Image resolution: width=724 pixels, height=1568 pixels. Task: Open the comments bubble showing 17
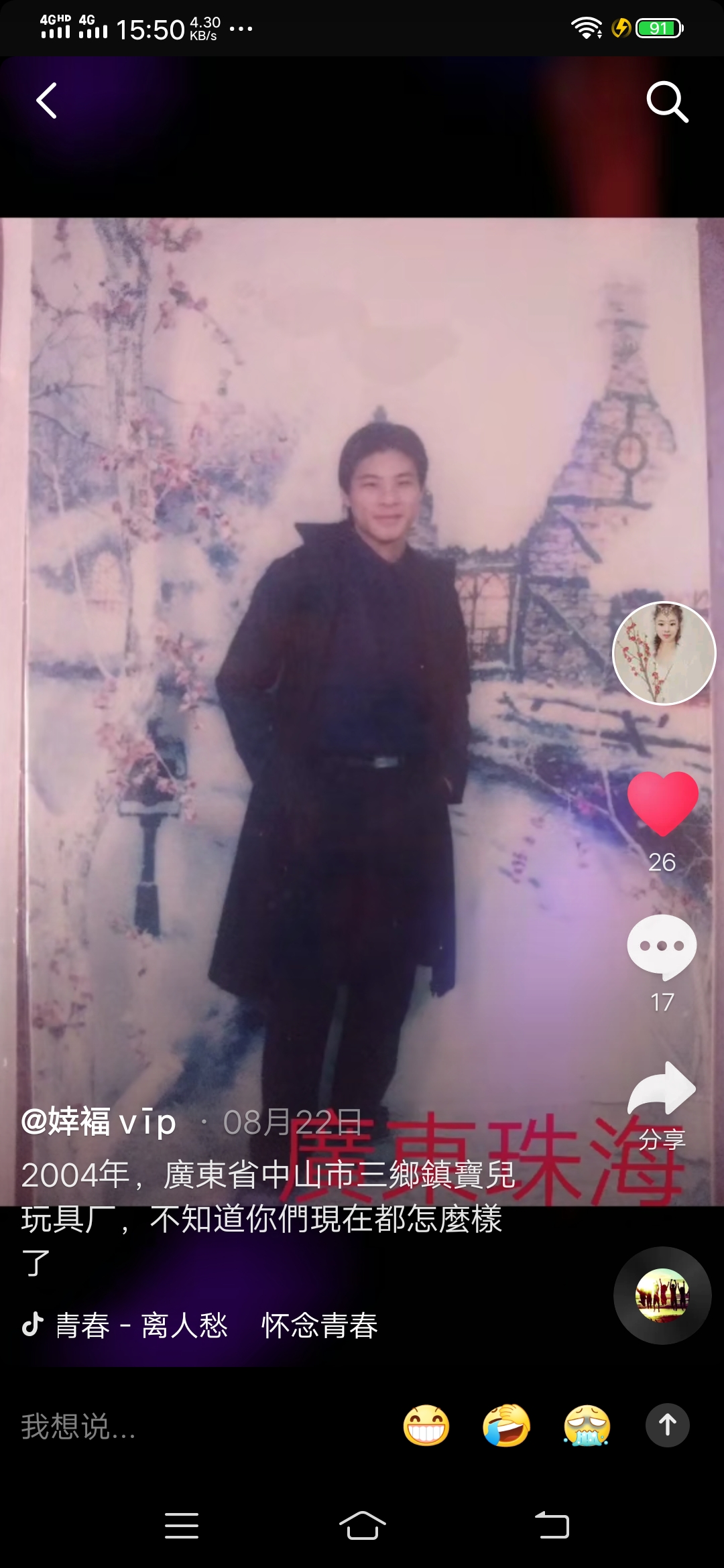(662, 947)
